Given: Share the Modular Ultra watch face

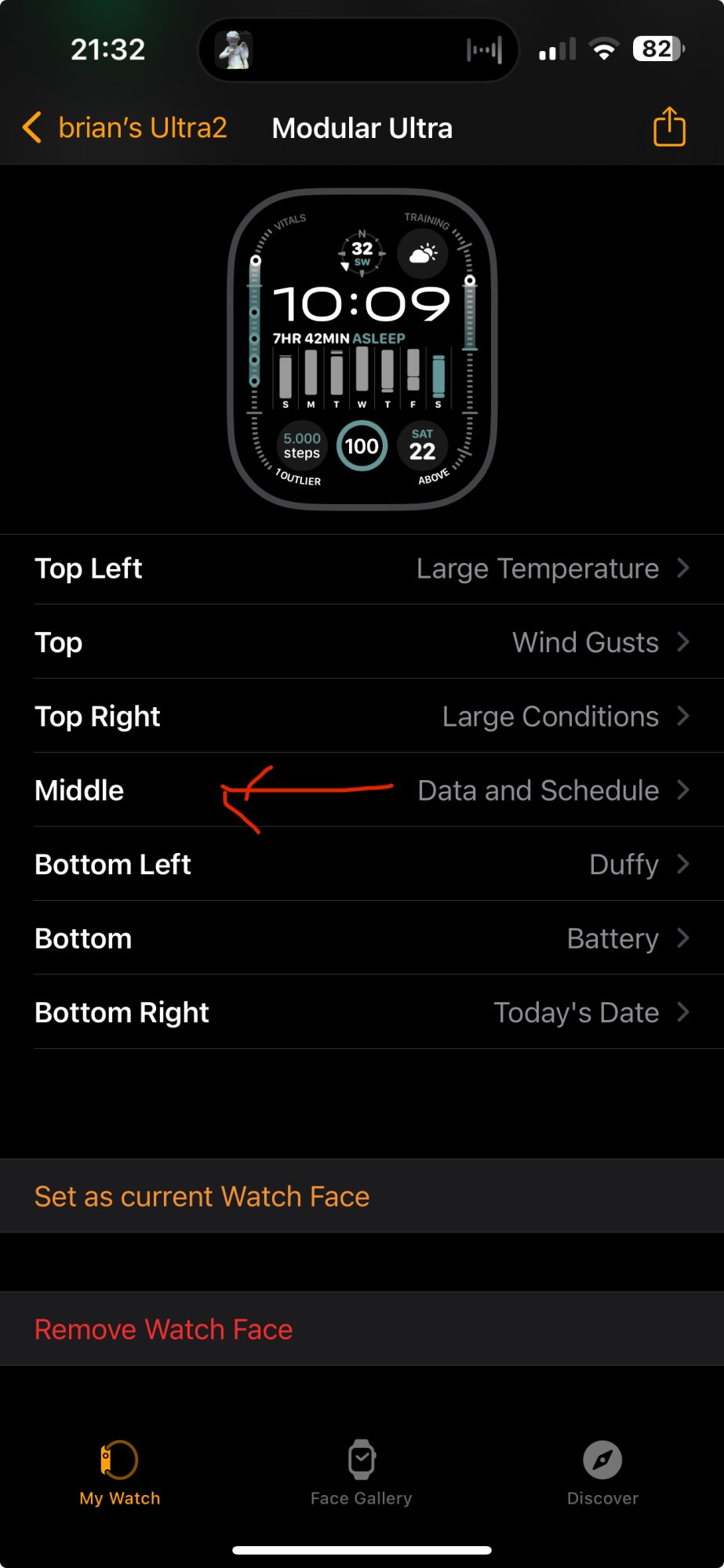Looking at the screenshot, I should point(669,127).
